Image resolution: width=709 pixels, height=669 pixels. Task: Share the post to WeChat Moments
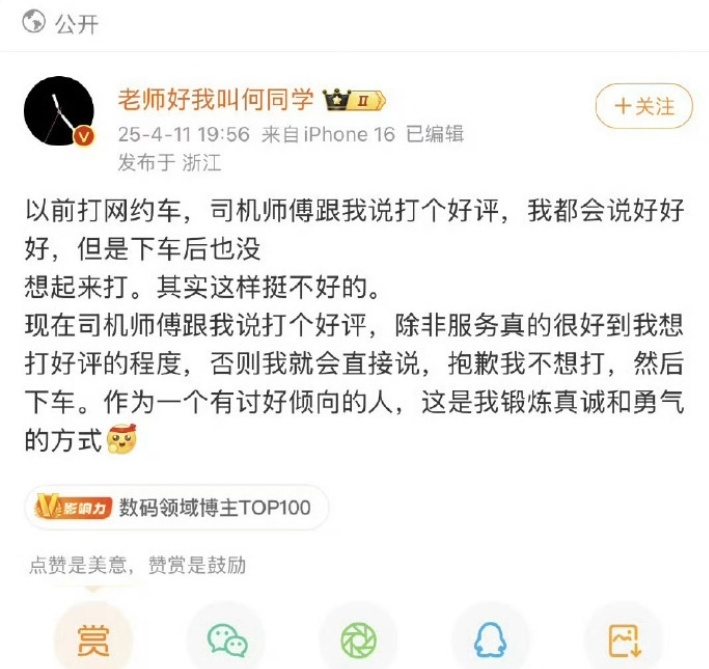tap(357, 638)
